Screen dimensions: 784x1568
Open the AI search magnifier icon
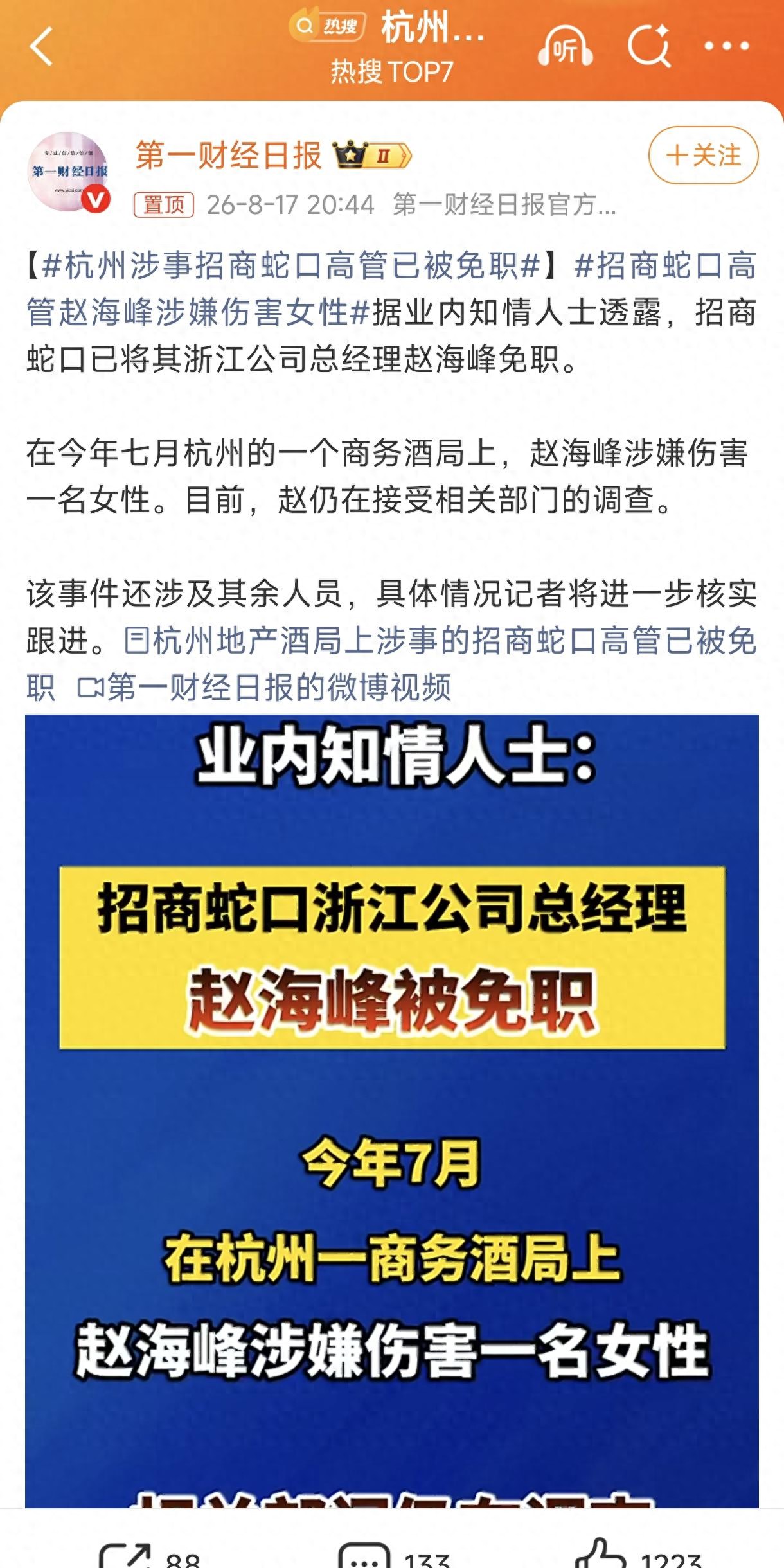point(649,46)
